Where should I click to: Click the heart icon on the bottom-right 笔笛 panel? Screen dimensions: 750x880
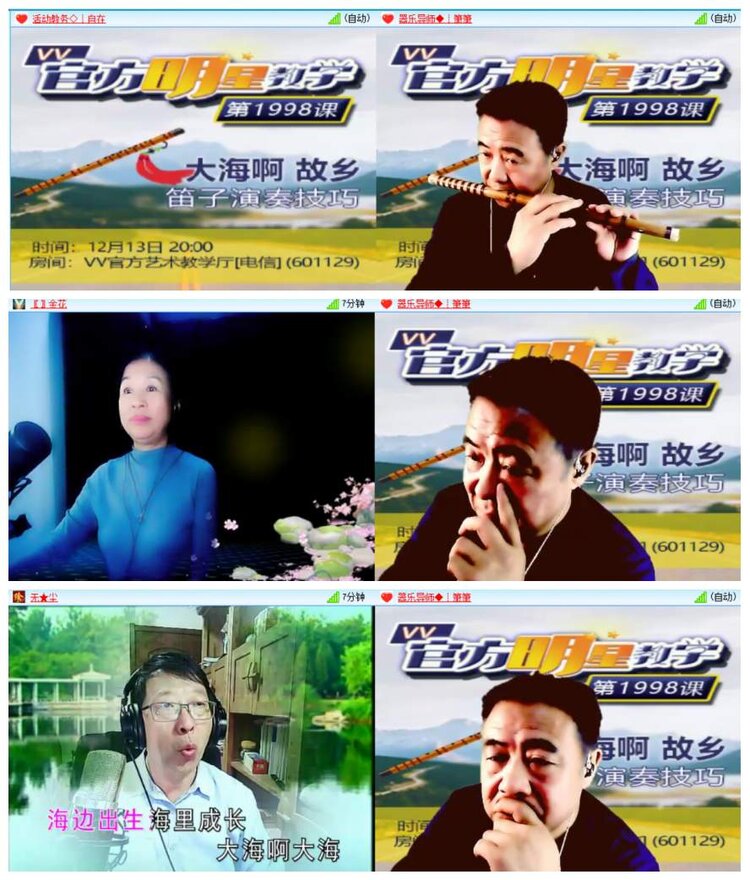pyautogui.click(x=388, y=593)
